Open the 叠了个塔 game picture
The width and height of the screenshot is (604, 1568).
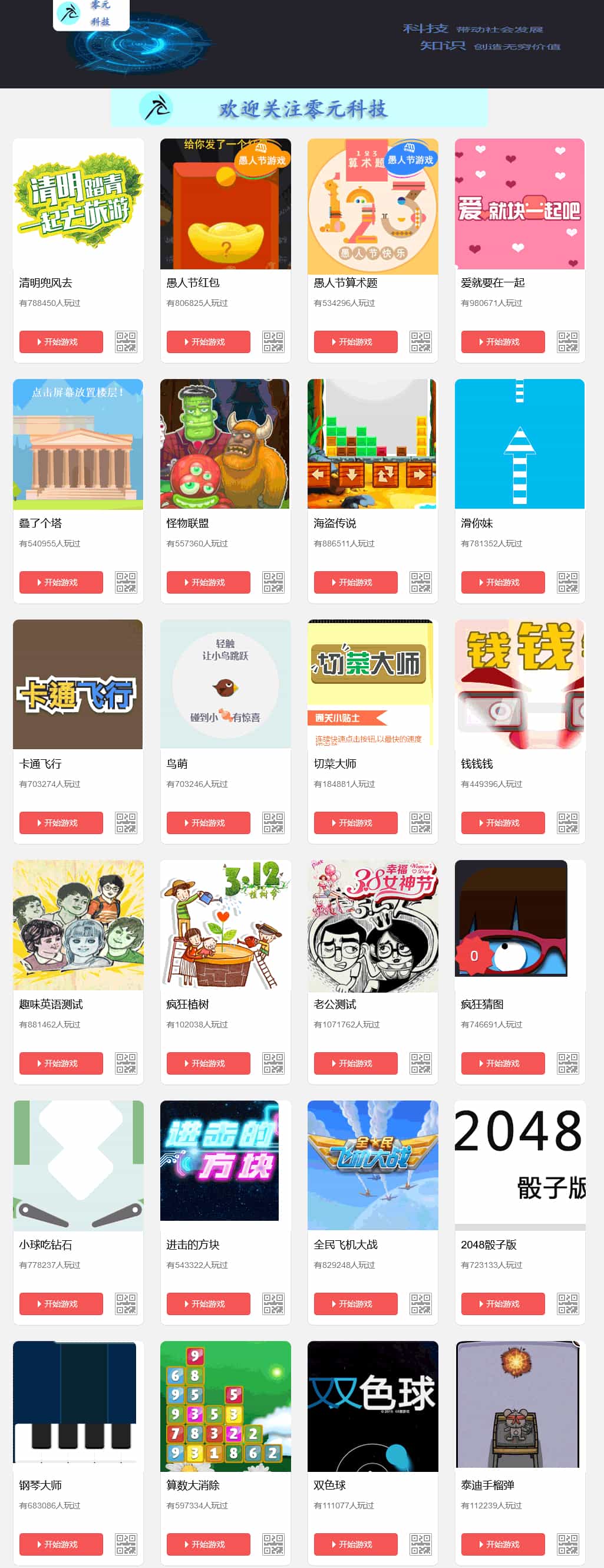78,444
